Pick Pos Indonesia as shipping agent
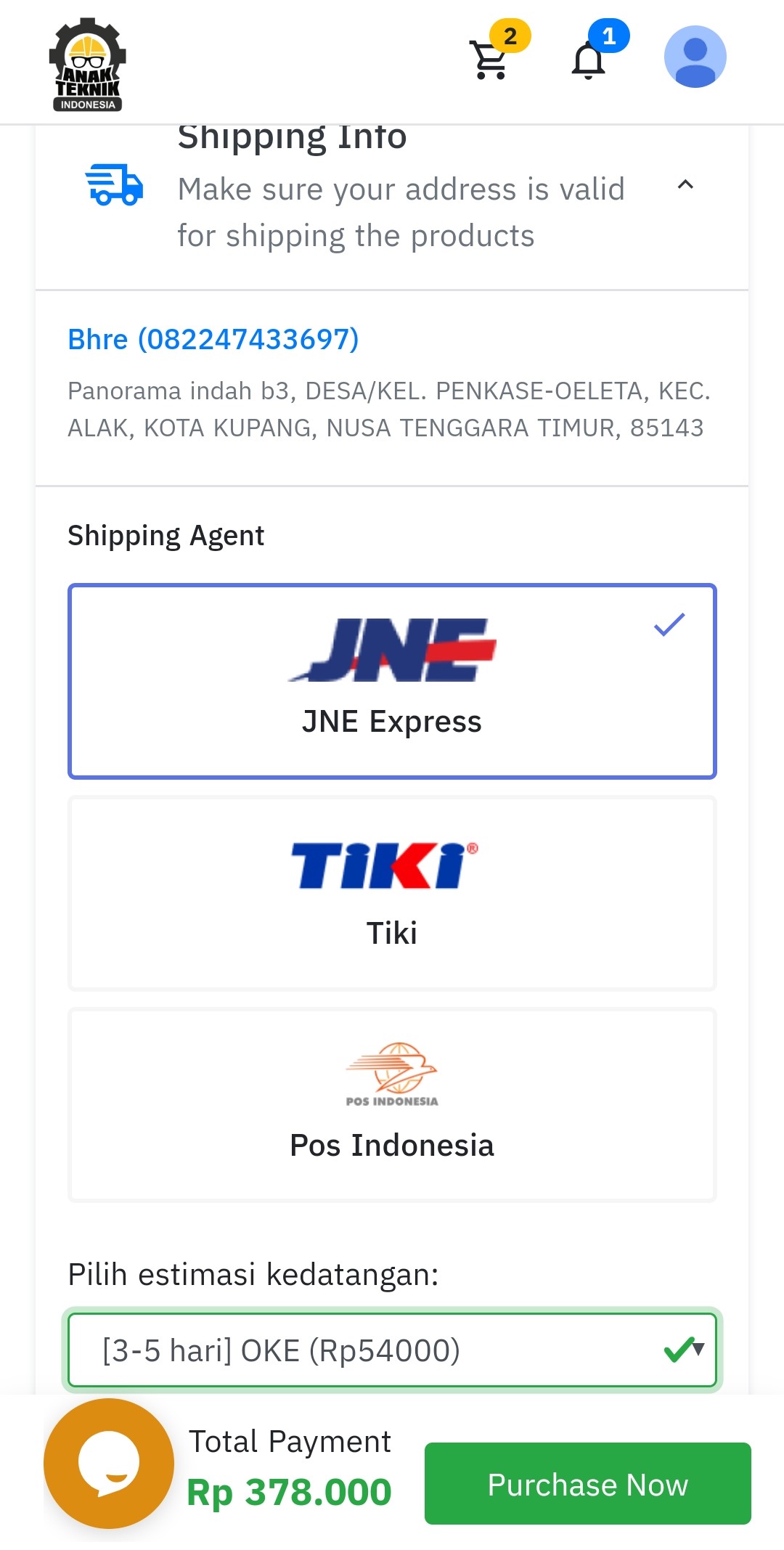 point(392,1105)
